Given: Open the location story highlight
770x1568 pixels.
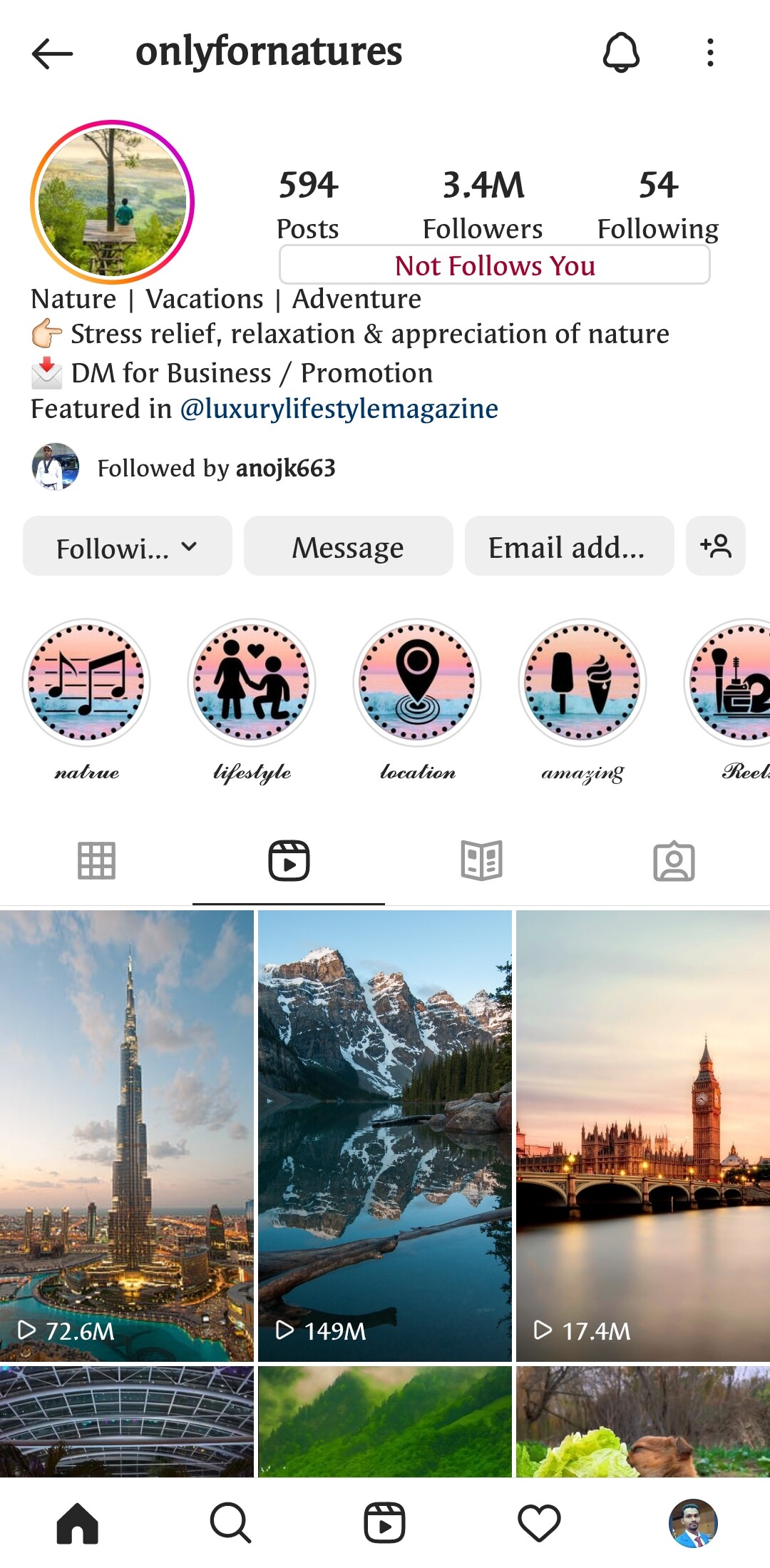Looking at the screenshot, I should coord(417,702).
